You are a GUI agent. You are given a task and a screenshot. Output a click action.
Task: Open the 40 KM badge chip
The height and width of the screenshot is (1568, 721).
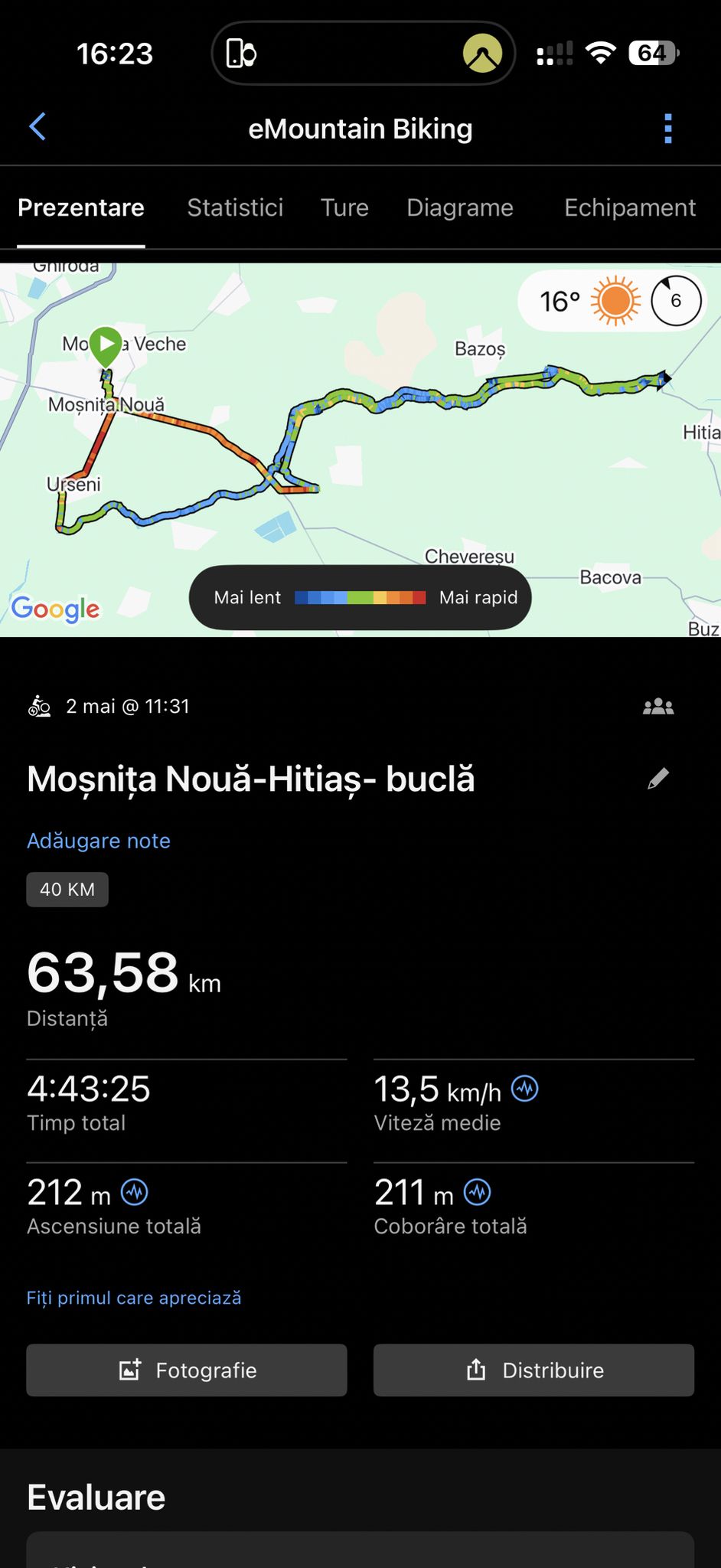(67, 890)
